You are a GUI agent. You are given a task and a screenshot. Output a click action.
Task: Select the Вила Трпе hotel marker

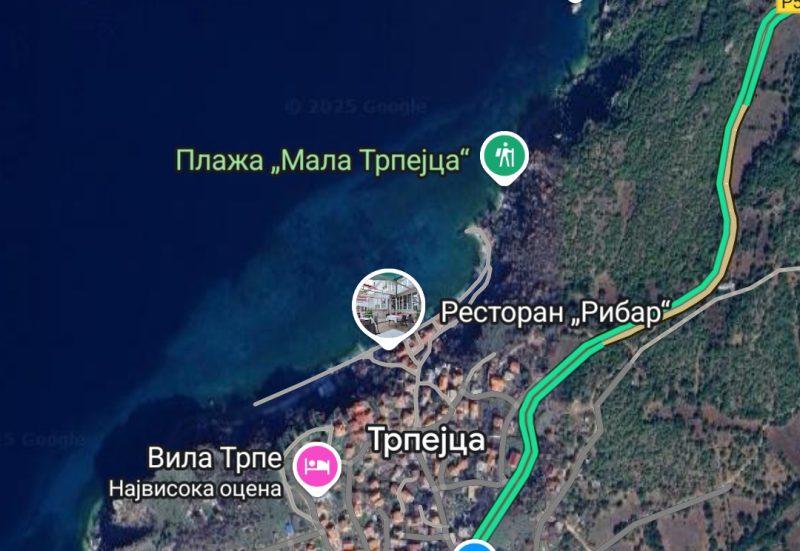tap(317, 467)
